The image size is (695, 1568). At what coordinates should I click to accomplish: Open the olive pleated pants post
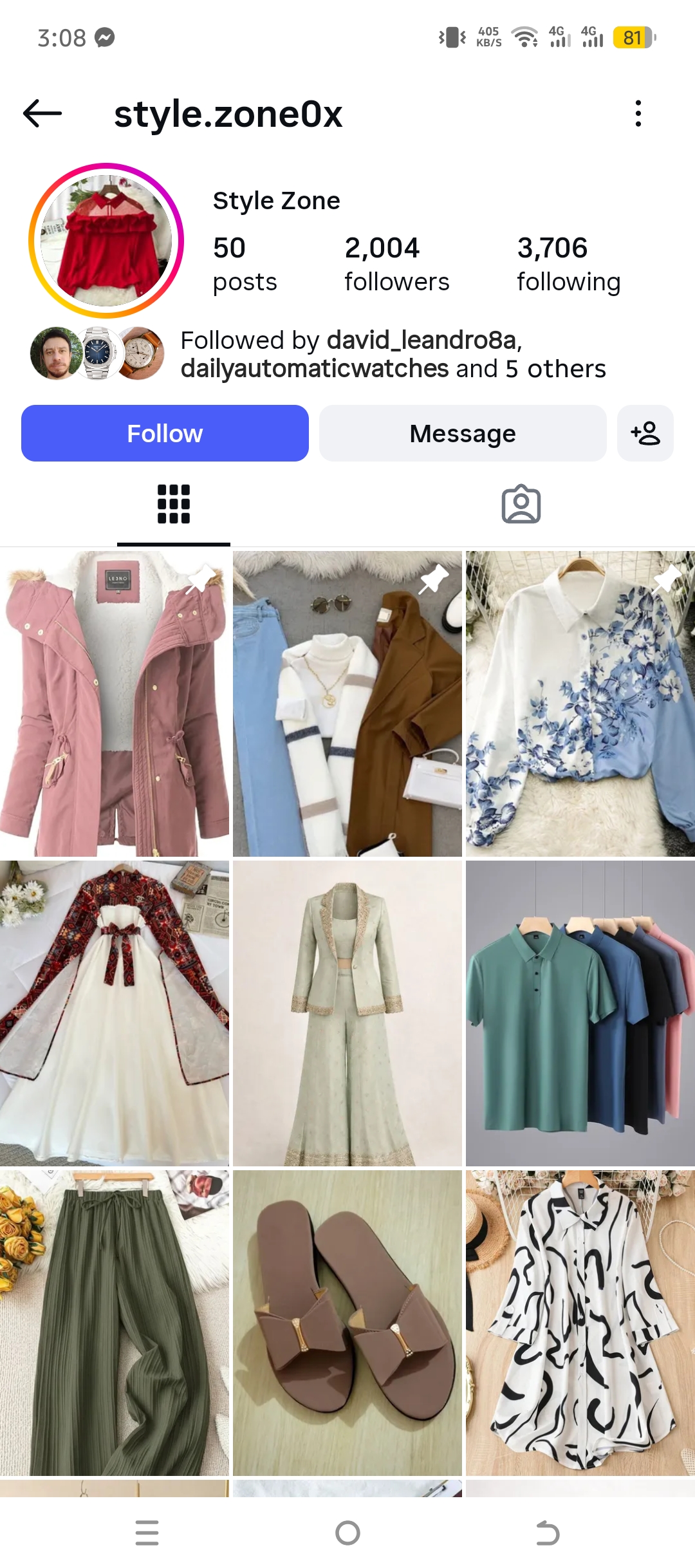coord(115,1323)
